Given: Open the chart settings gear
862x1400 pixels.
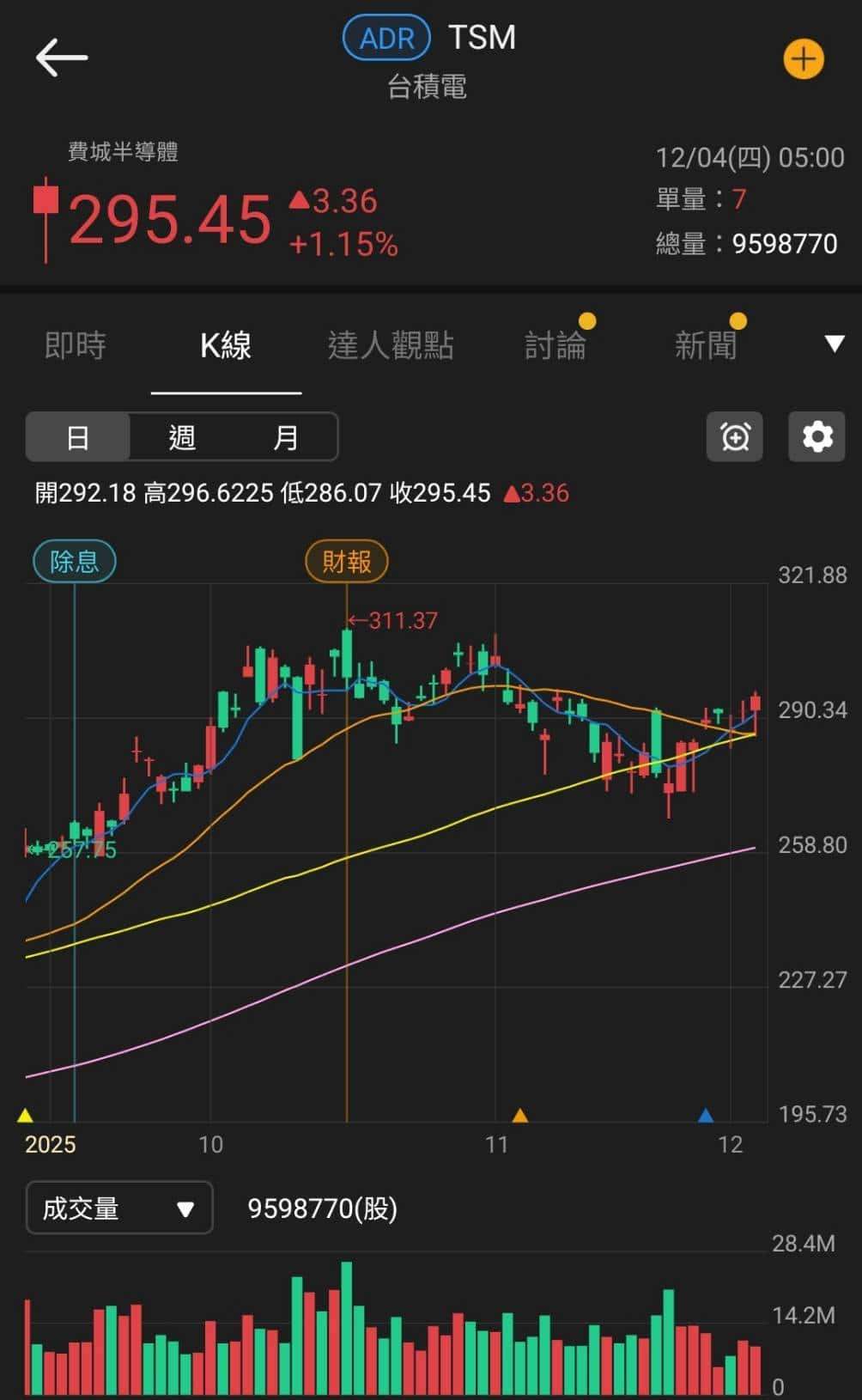Looking at the screenshot, I should pyautogui.click(x=816, y=437).
